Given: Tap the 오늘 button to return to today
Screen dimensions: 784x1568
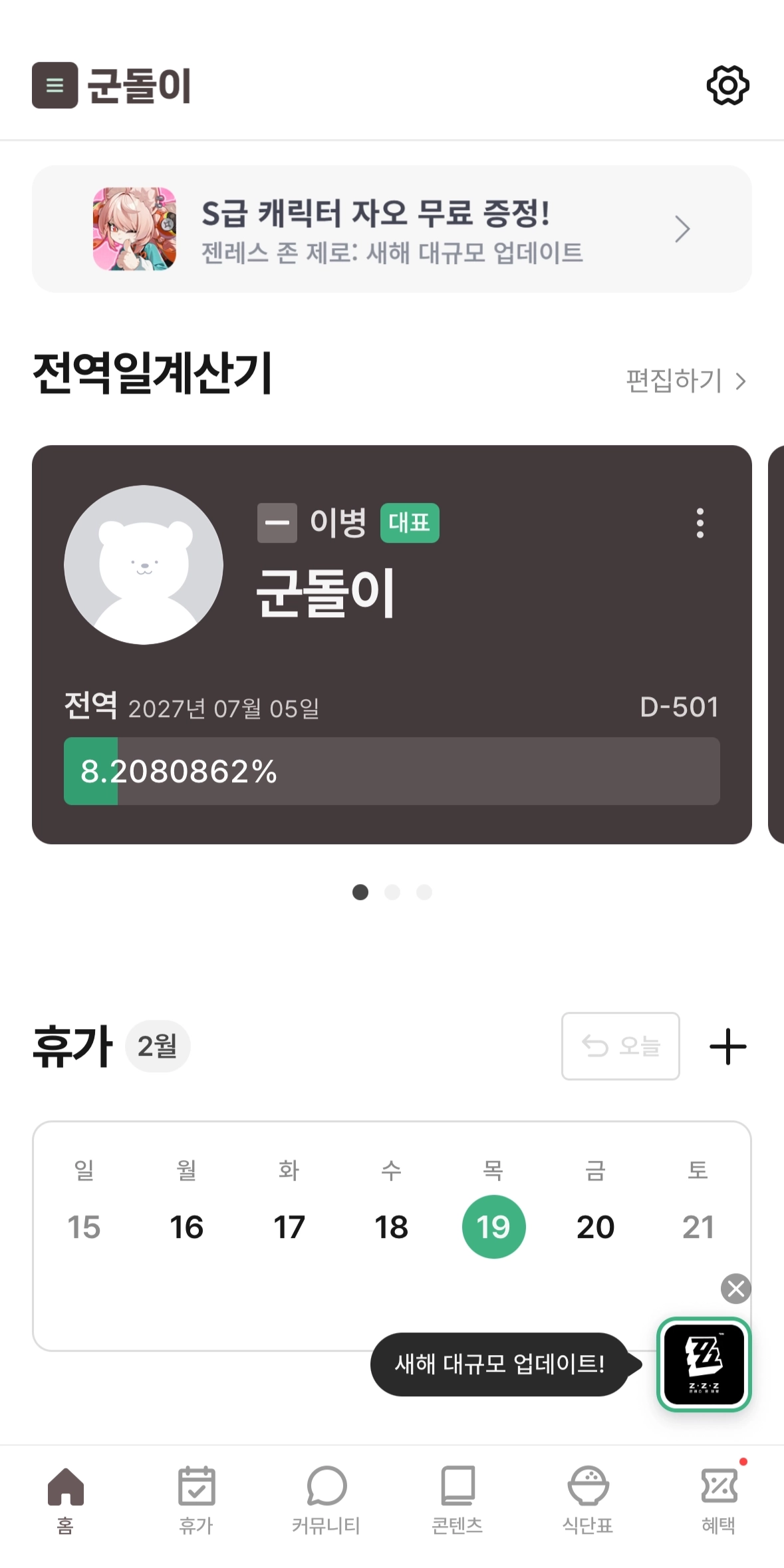Looking at the screenshot, I should point(620,1046).
